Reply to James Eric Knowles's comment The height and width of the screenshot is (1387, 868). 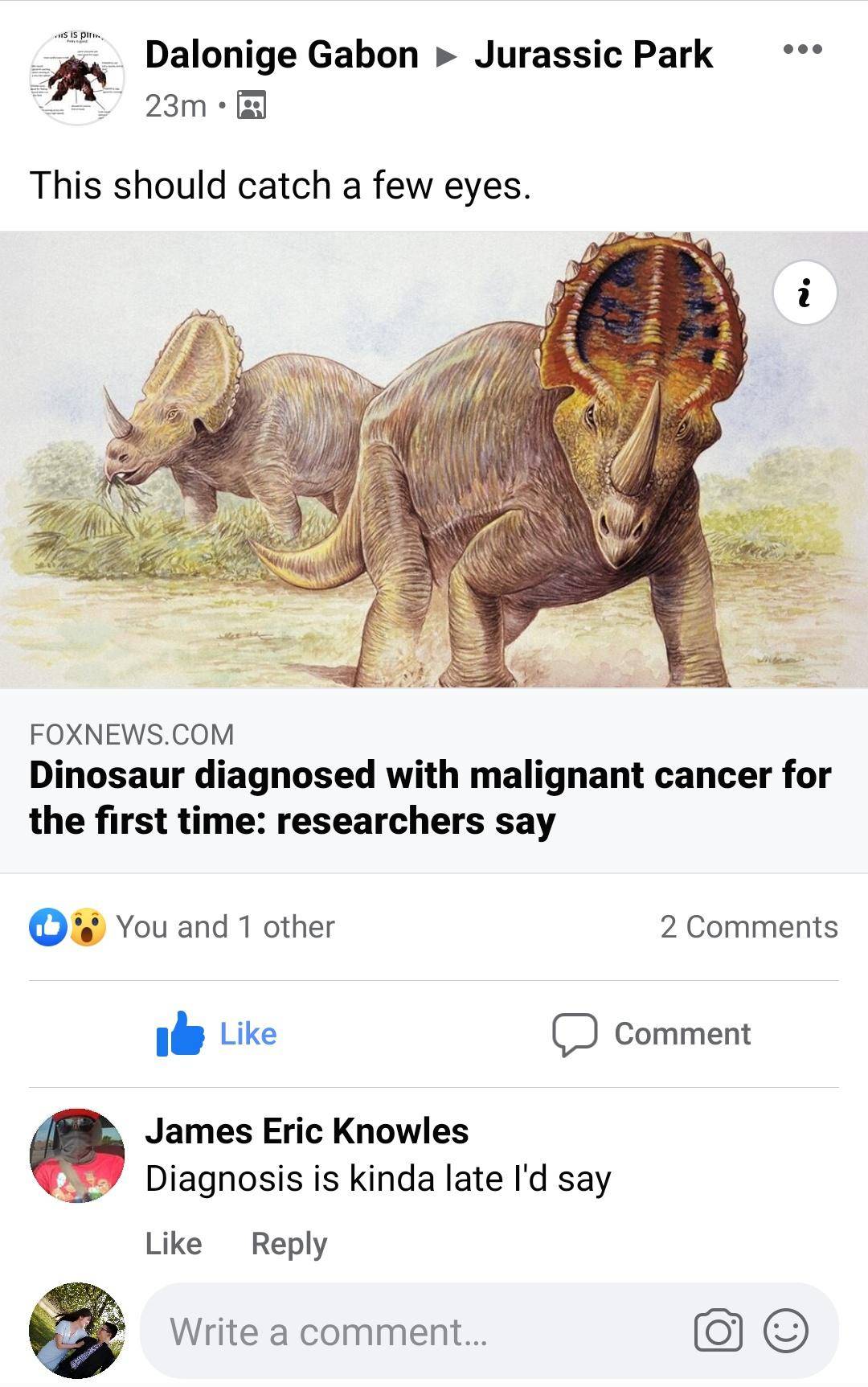click(289, 1243)
